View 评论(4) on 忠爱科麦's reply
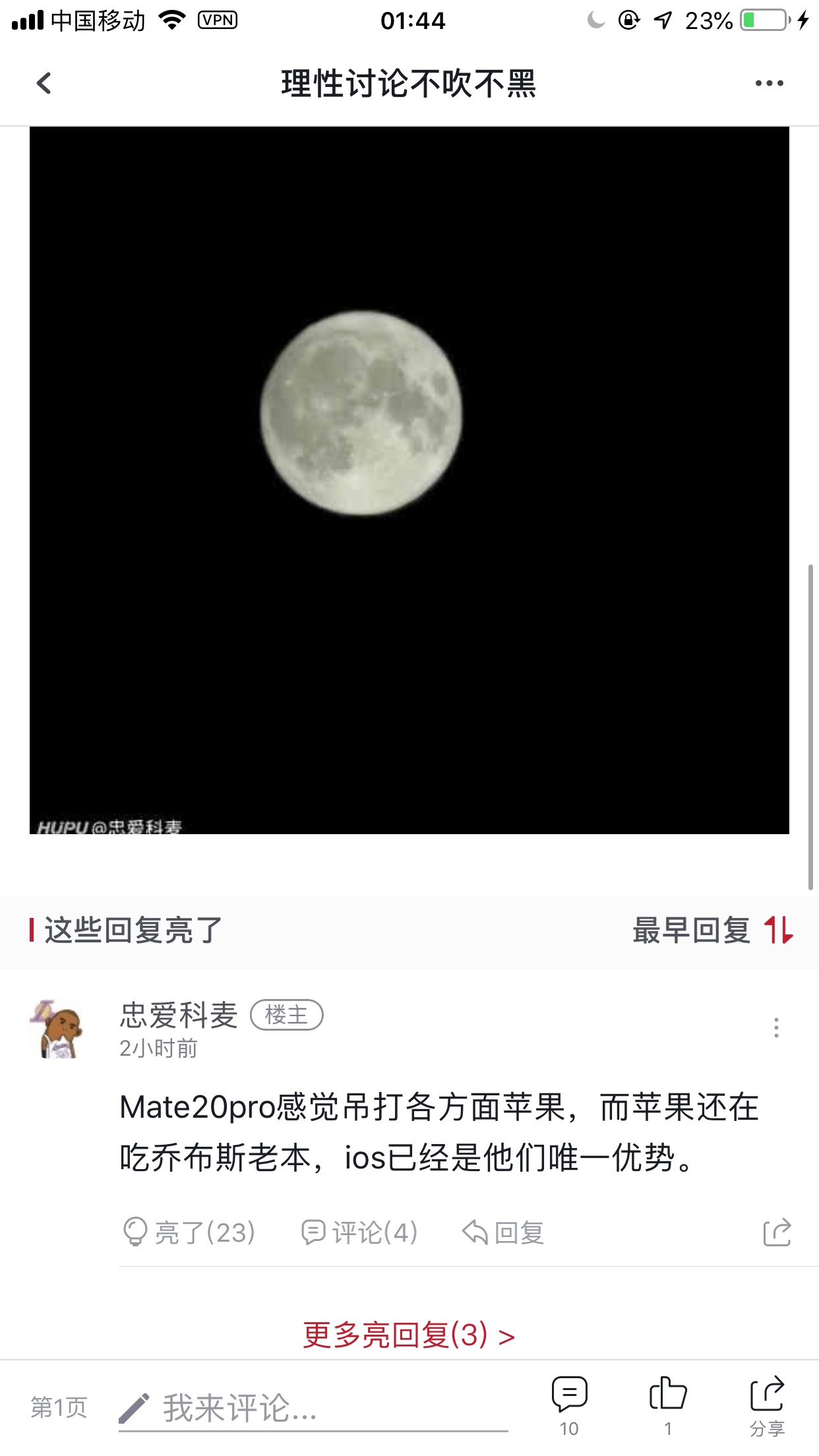 coord(359,1232)
